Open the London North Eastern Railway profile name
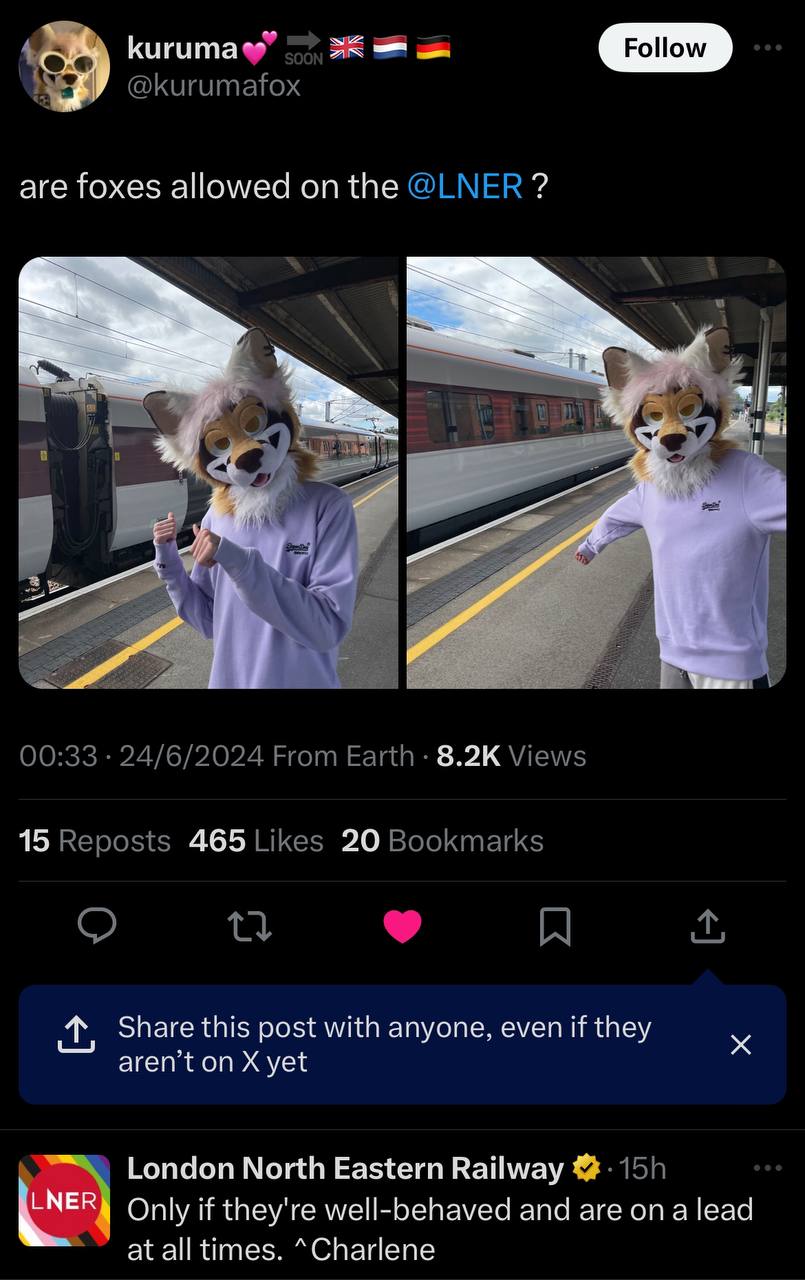Viewport: 805px width, 1280px height. 345,1168
